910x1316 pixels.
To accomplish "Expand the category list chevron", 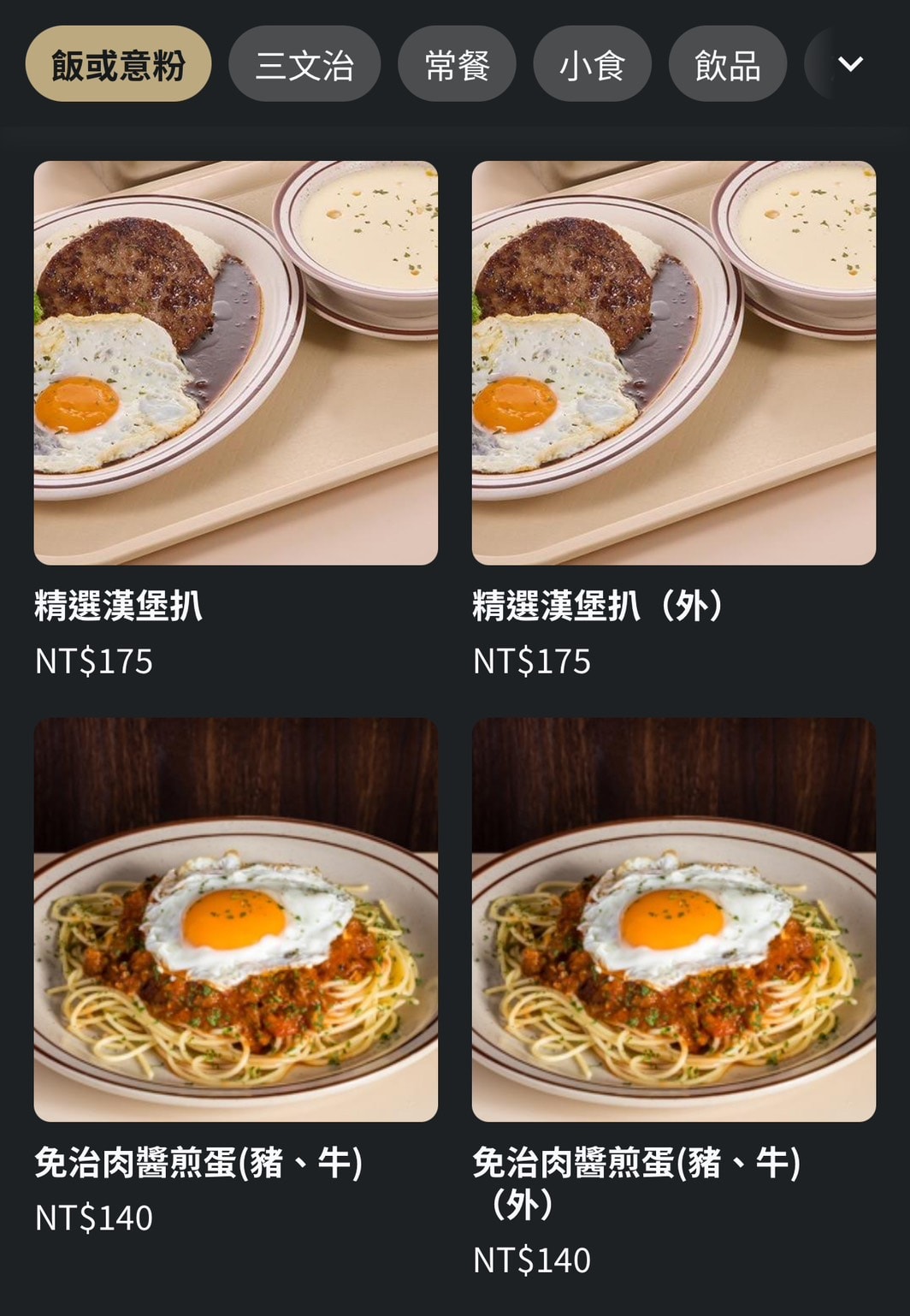I will (850, 64).
